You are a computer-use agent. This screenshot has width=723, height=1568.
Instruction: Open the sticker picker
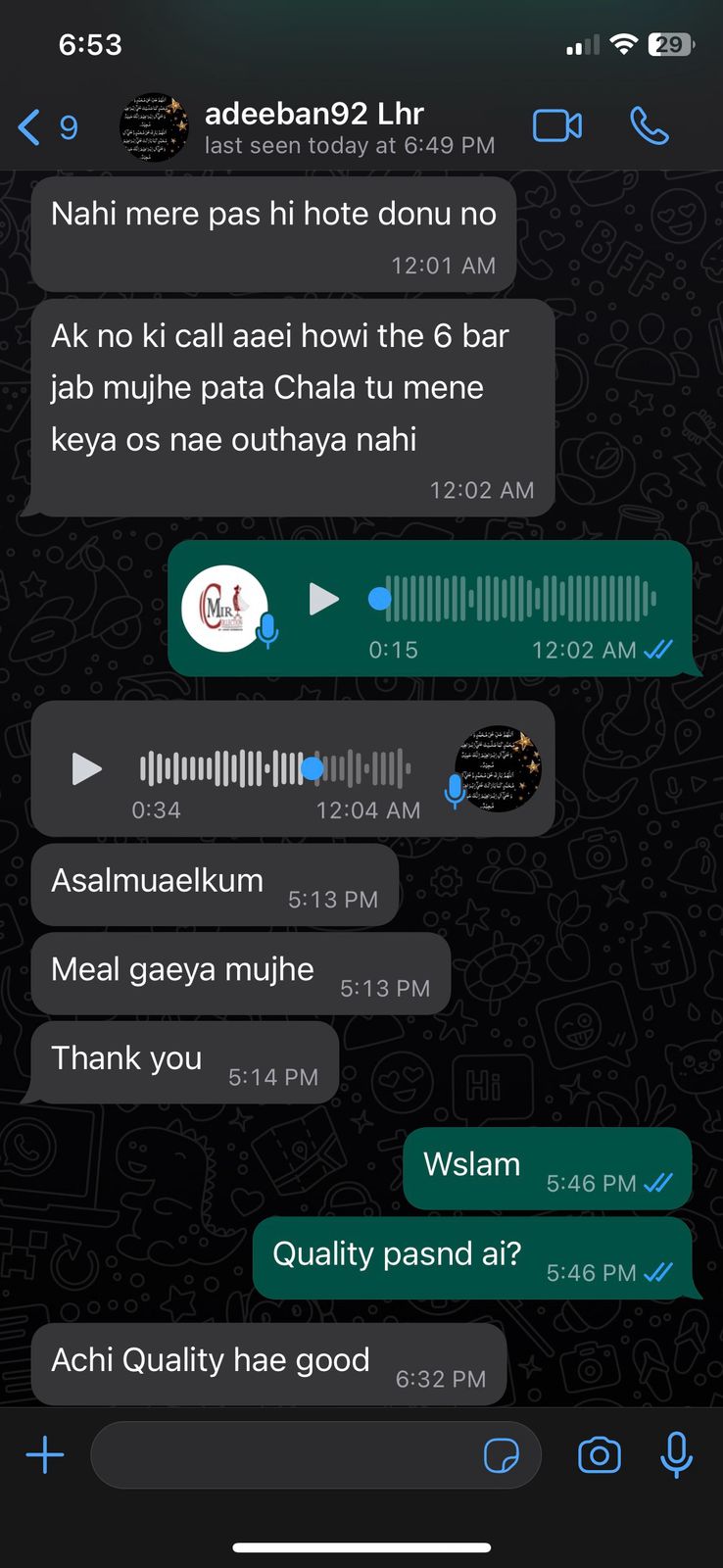point(502,1455)
